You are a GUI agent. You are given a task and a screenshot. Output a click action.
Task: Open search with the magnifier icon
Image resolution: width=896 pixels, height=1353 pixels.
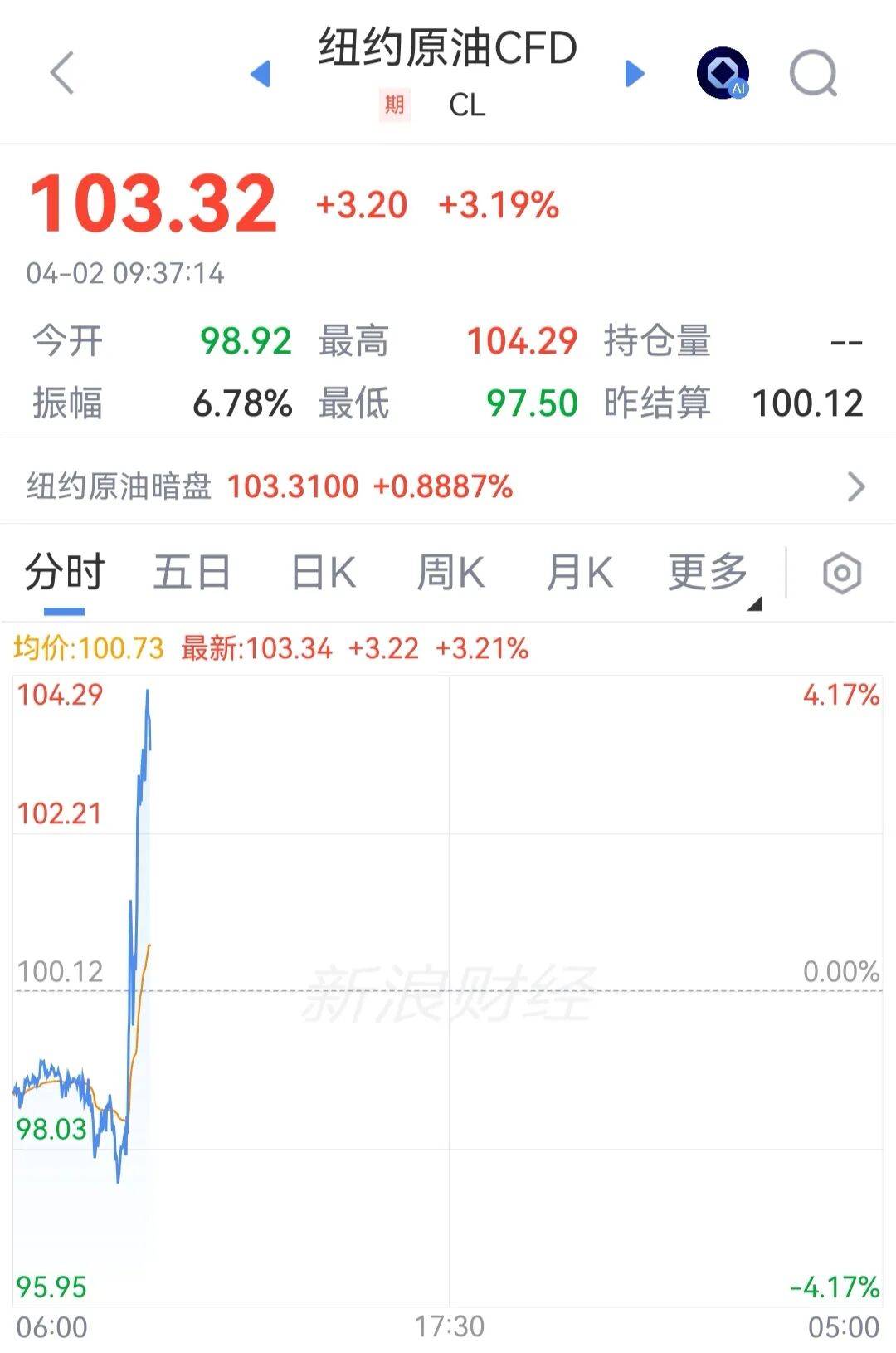[x=813, y=73]
